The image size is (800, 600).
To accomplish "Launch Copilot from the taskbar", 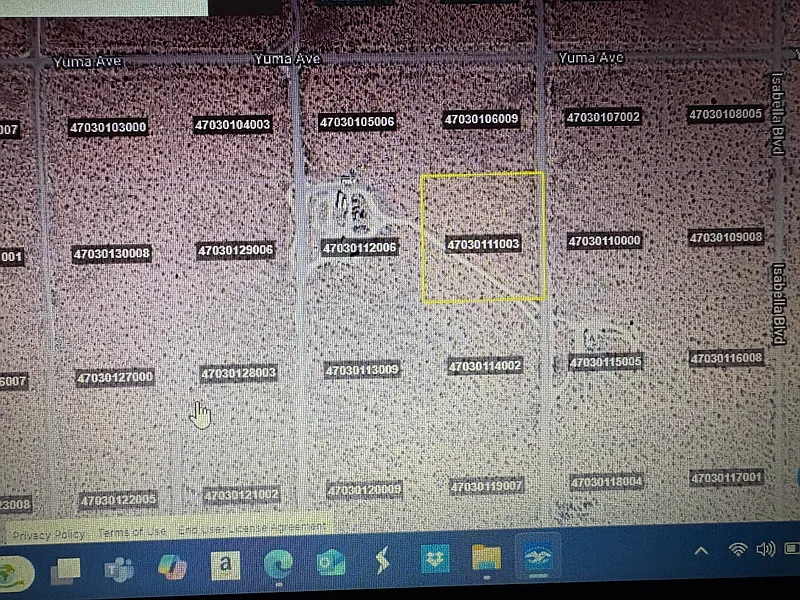I will [x=173, y=567].
